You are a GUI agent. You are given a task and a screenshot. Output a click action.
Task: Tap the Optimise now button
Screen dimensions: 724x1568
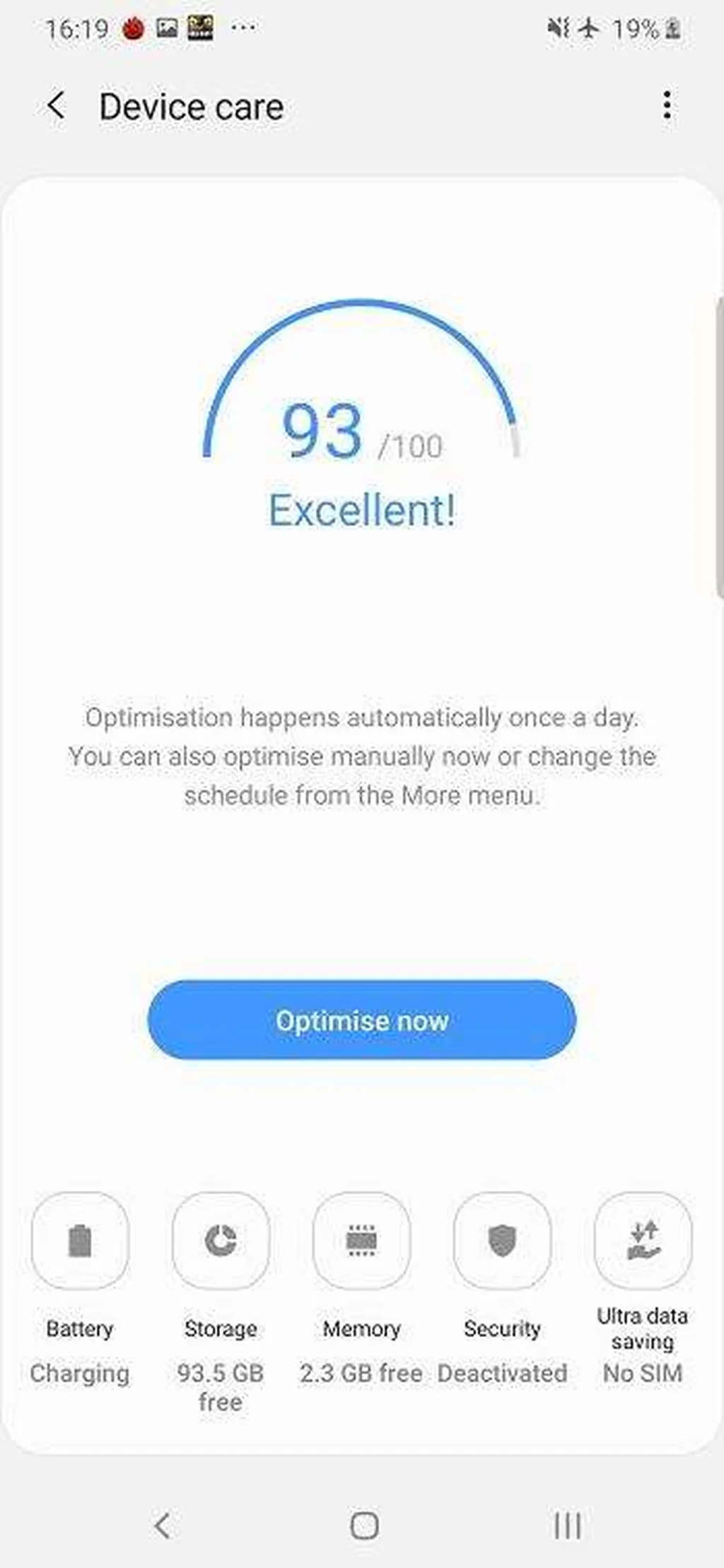[x=361, y=1019]
